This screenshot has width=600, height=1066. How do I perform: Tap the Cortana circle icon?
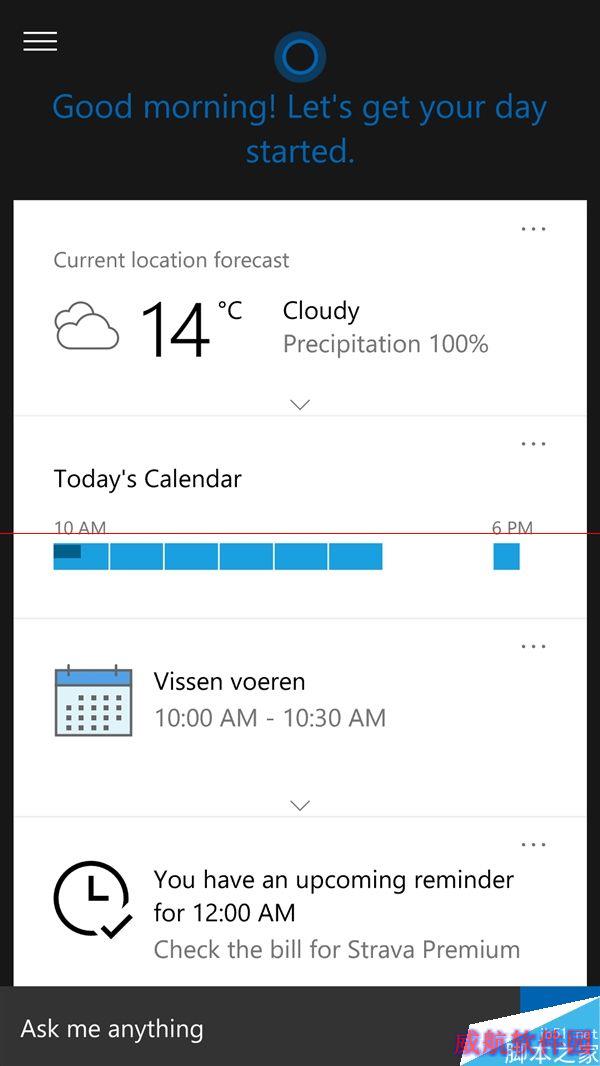coord(300,57)
